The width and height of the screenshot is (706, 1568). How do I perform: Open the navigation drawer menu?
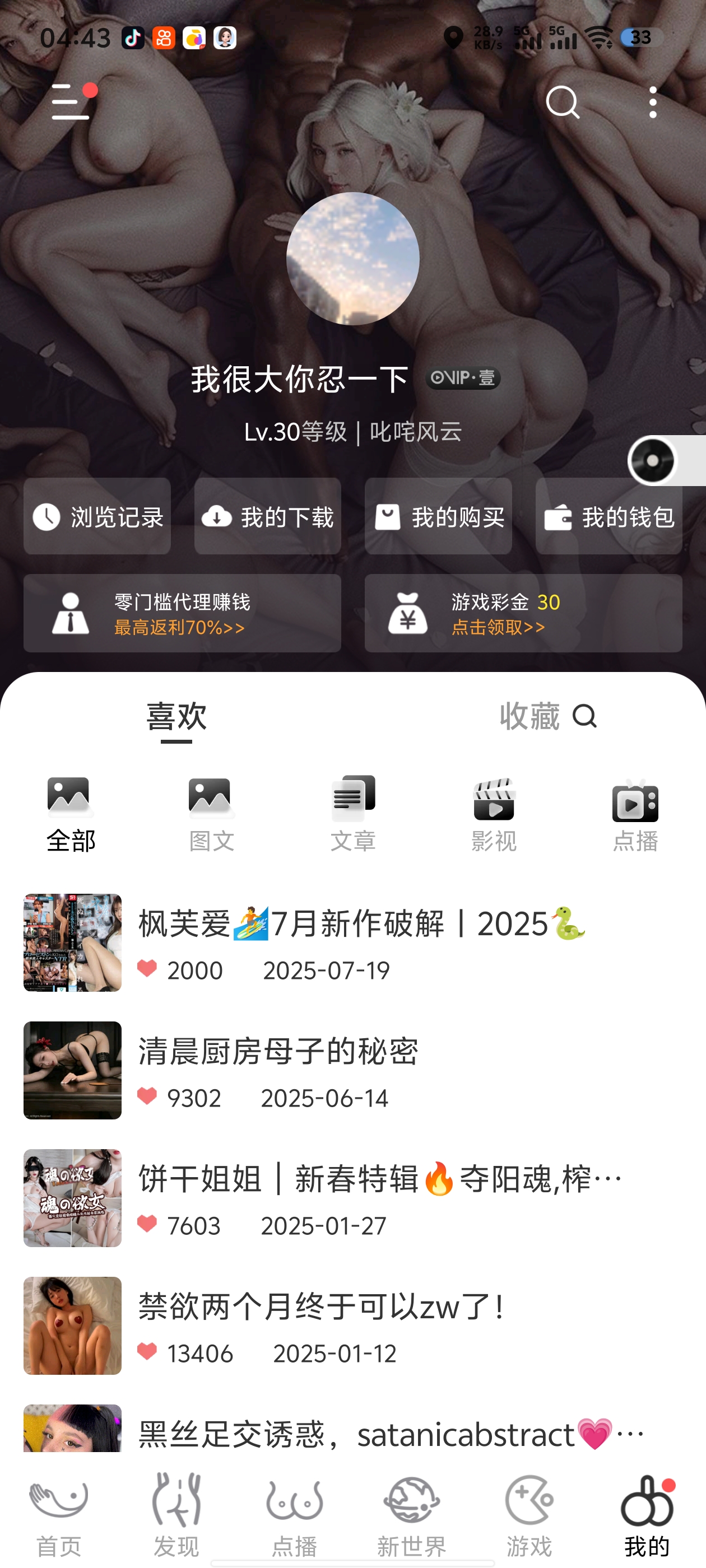click(69, 104)
